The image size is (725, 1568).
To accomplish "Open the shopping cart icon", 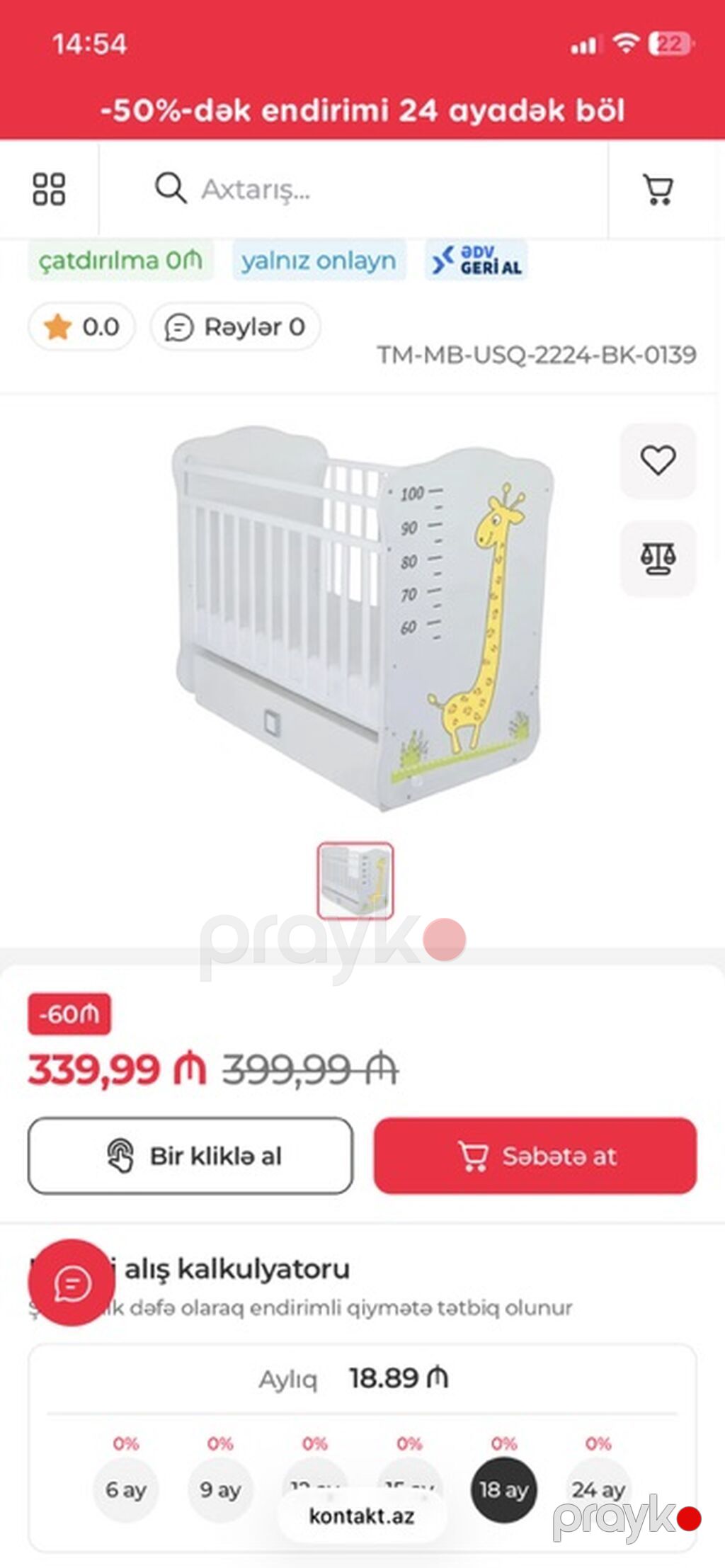I will click(658, 189).
